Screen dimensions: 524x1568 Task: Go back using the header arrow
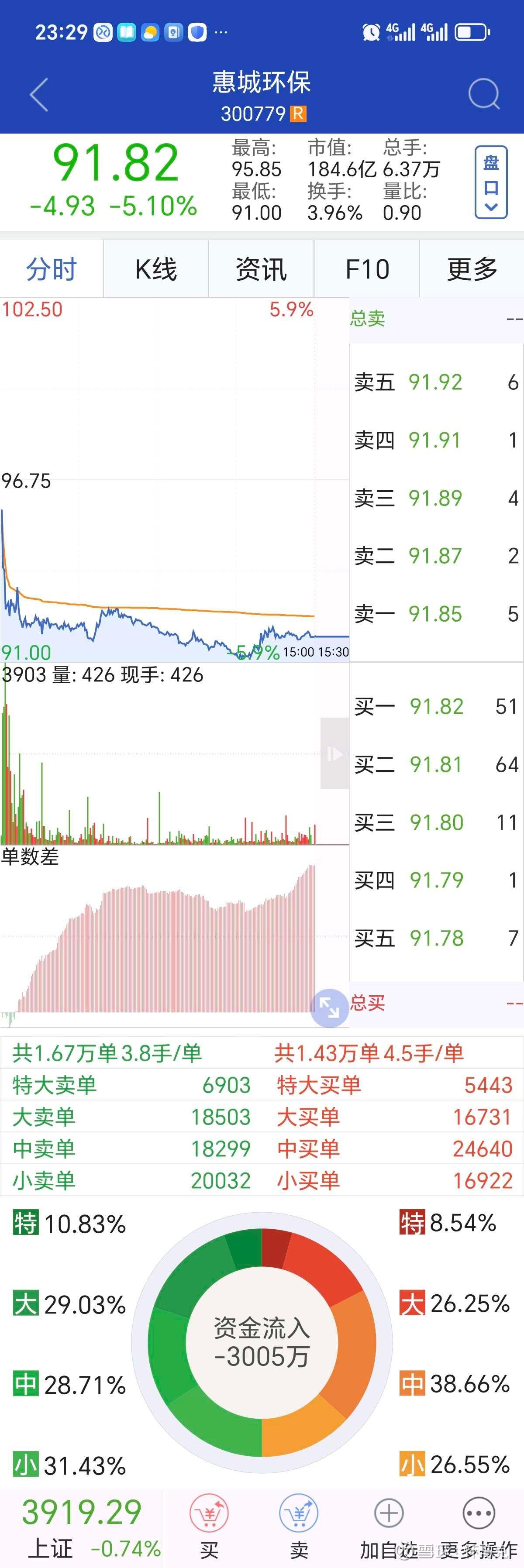39,95
